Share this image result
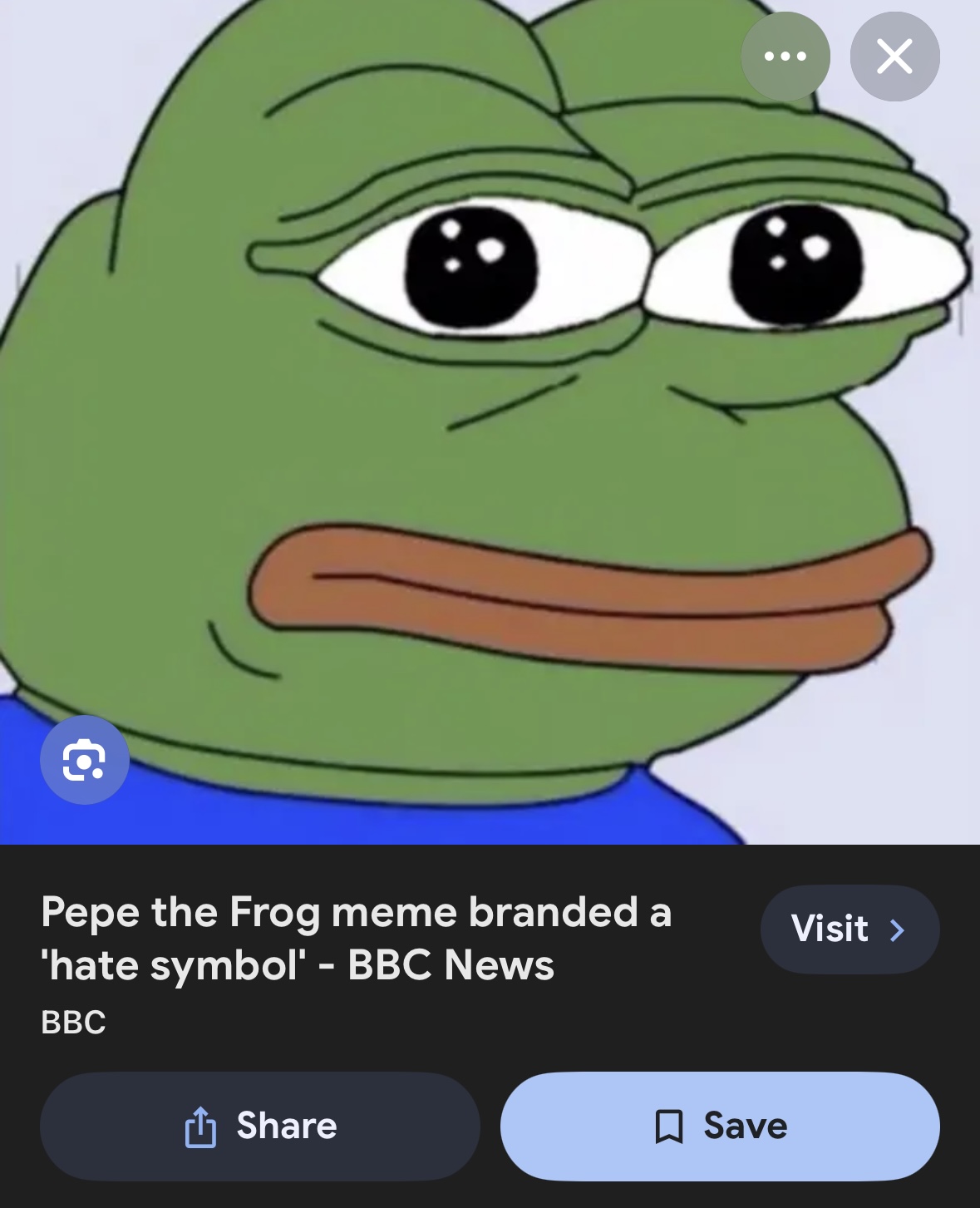Viewport: 980px width, 1208px height. (x=260, y=1126)
